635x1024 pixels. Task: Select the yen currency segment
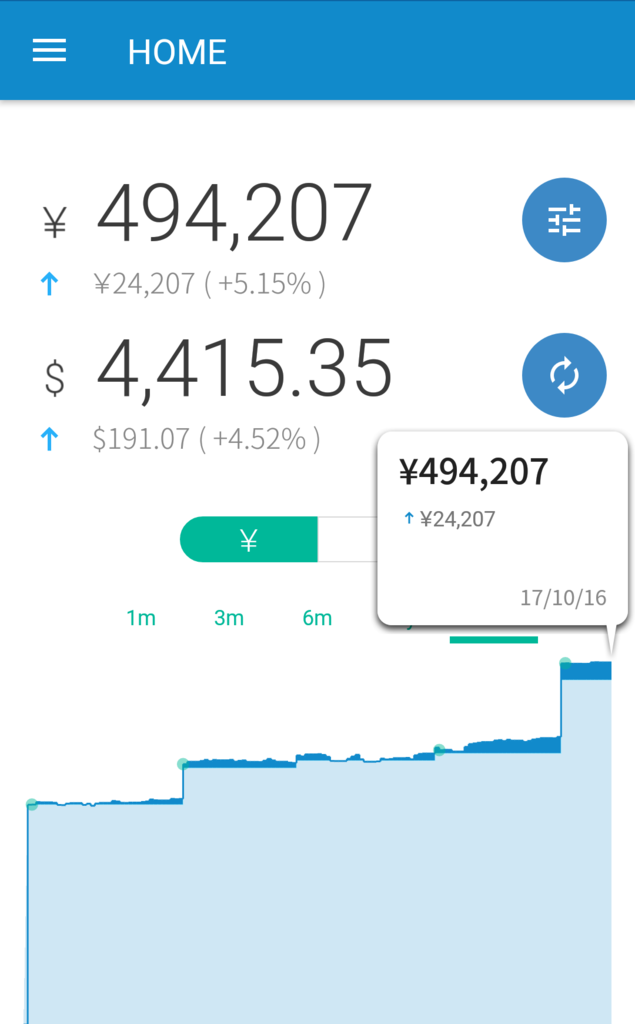click(249, 540)
